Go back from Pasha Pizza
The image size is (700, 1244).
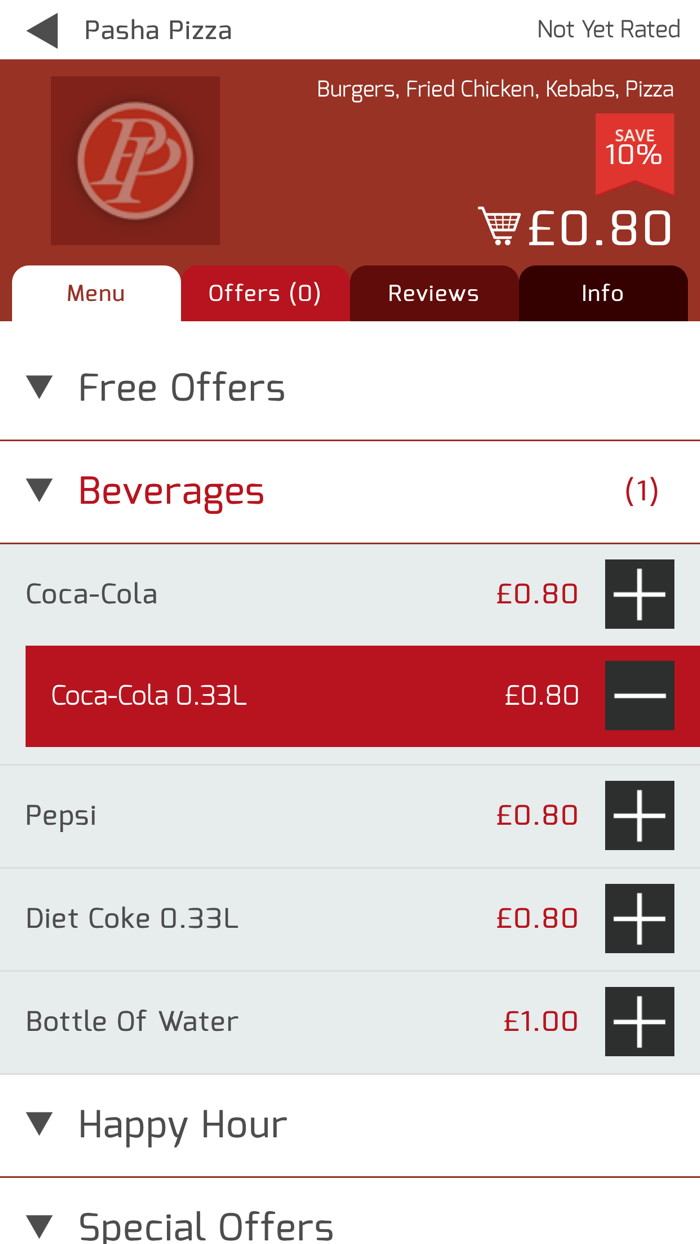click(42, 31)
